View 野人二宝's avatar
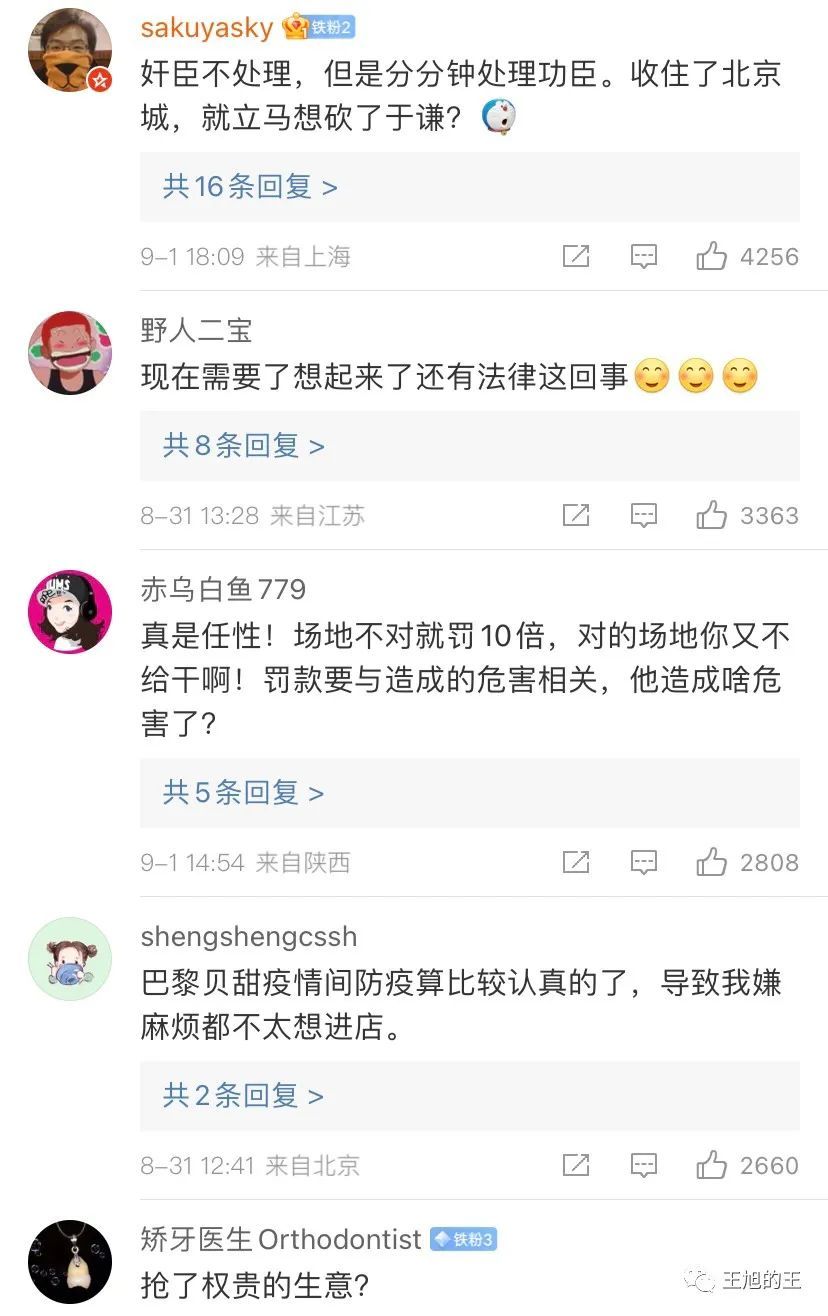This screenshot has height=1316, width=828. pyautogui.click(x=69, y=353)
